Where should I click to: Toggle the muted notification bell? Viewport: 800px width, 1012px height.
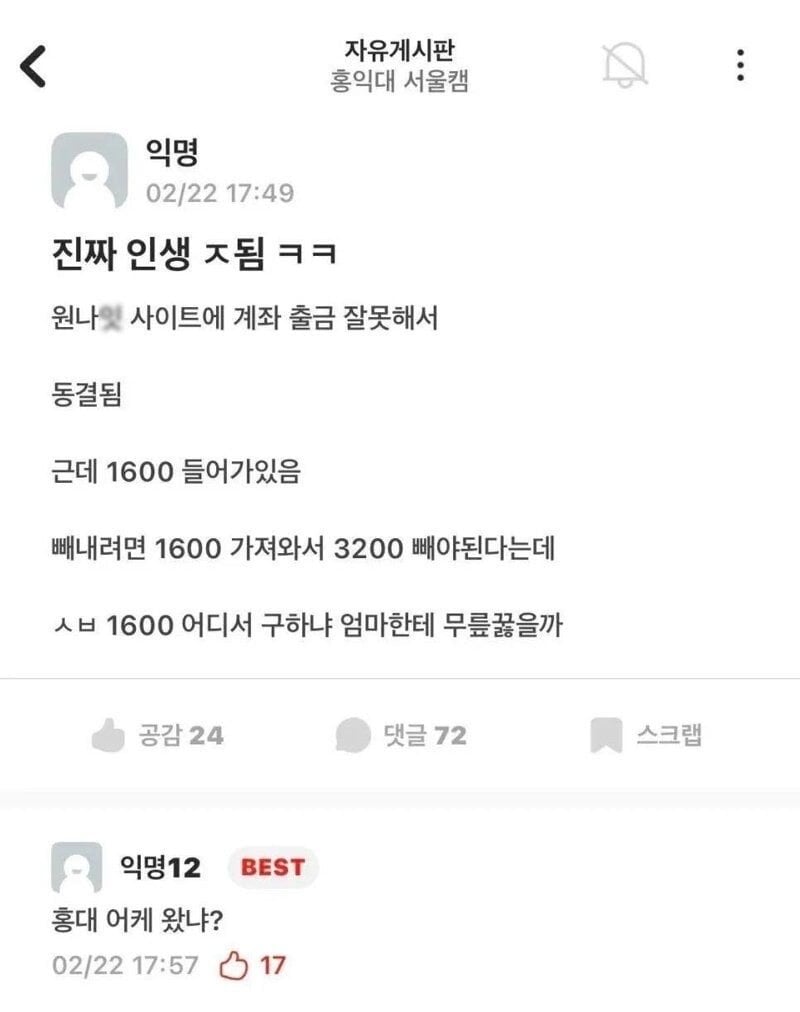point(626,65)
